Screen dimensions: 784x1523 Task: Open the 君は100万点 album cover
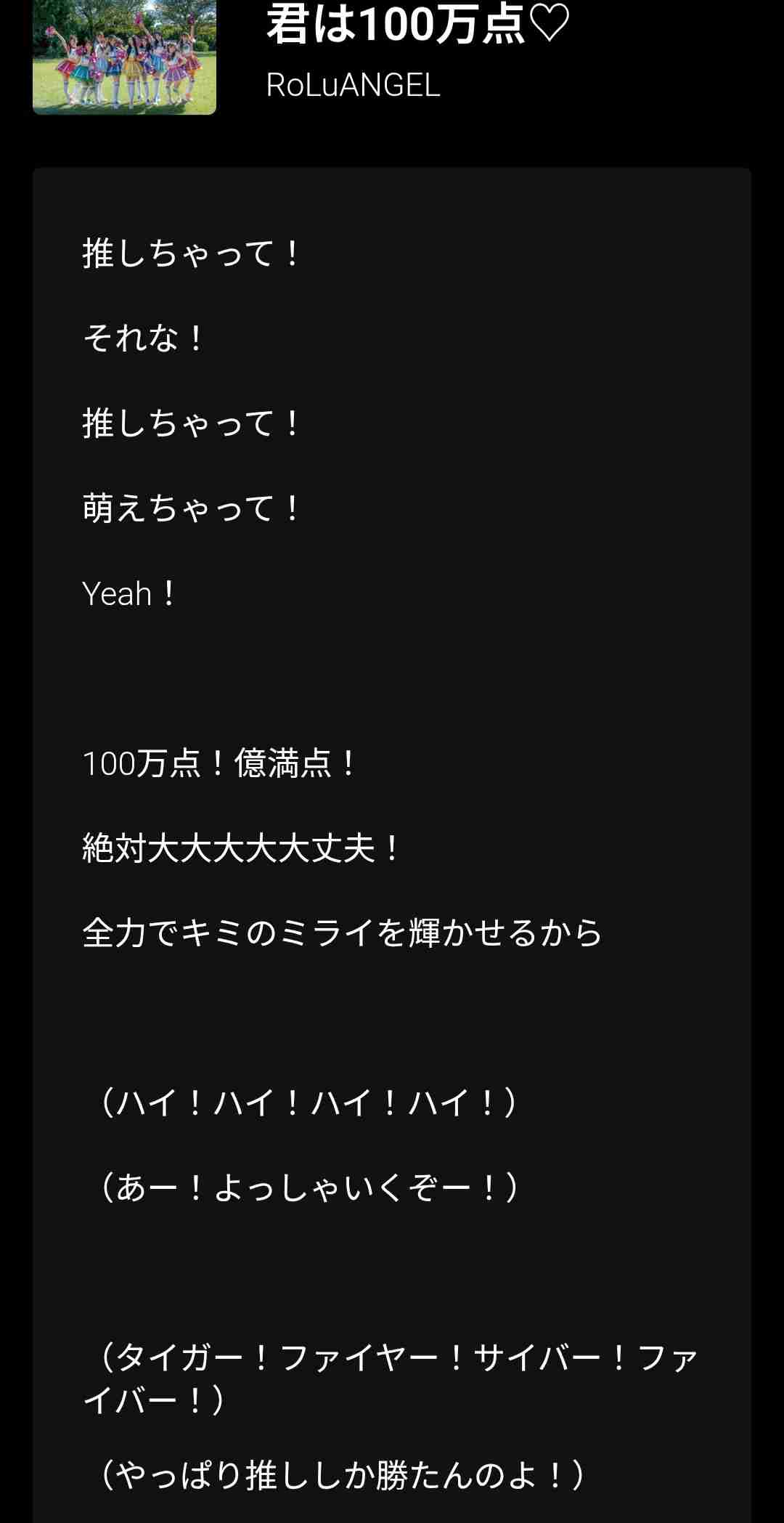pyautogui.click(x=124, y=57)
